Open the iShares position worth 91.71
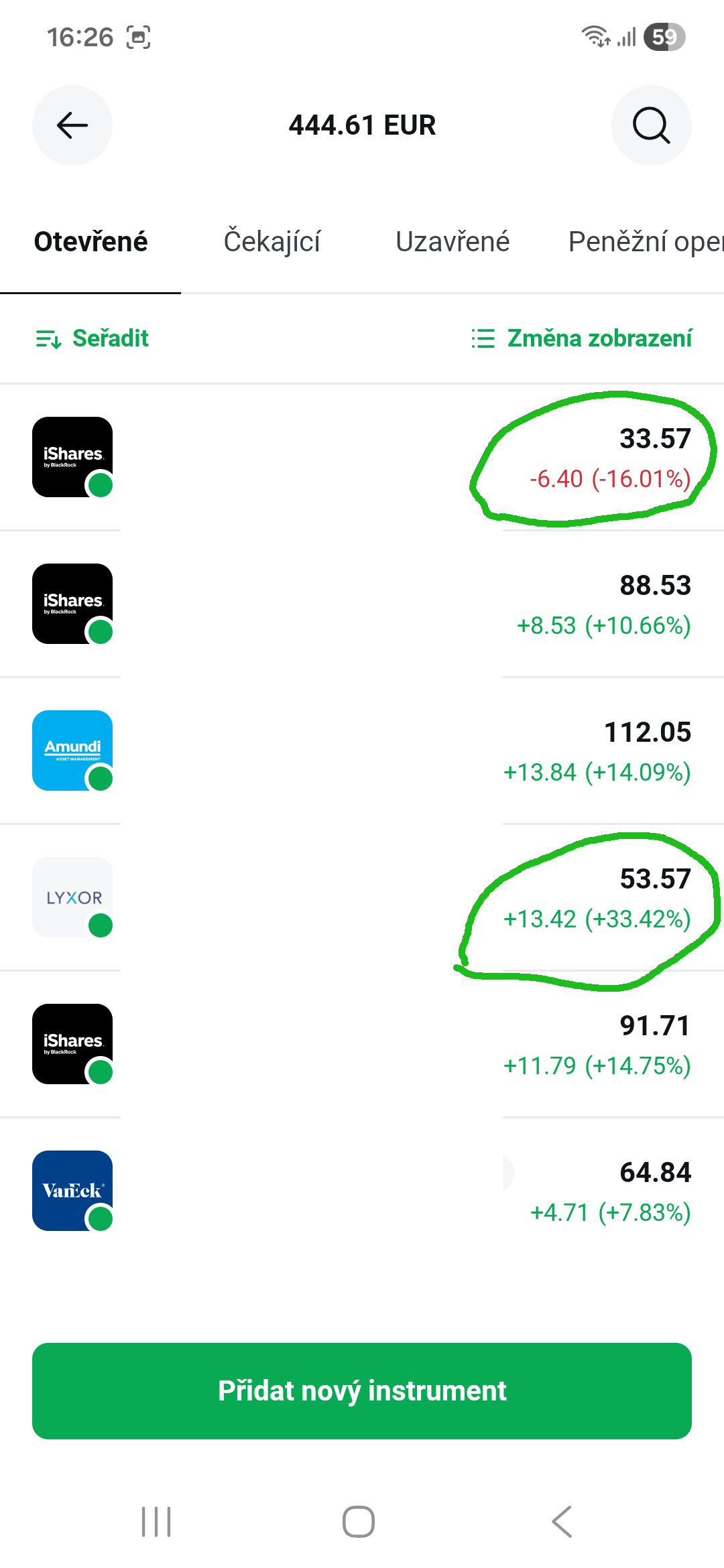The height and width of the screenshot is (1568, 724). [362, 1045]
